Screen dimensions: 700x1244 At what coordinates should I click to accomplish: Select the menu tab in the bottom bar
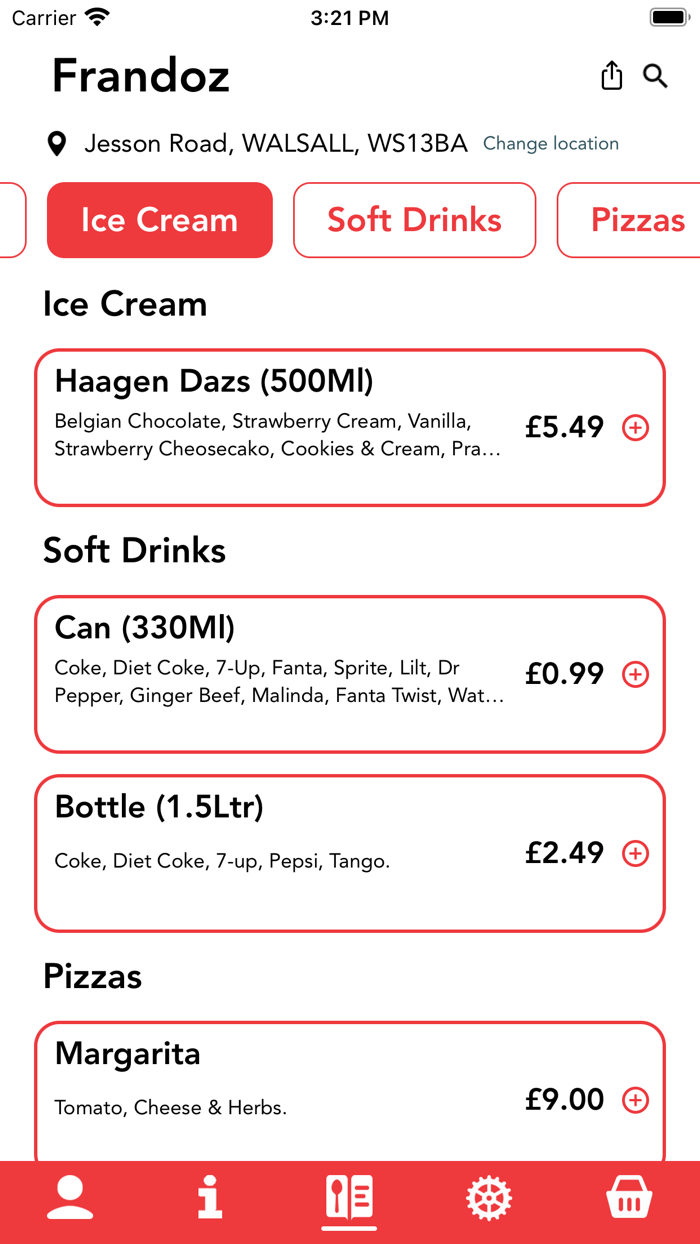(x=349, y=1197)
